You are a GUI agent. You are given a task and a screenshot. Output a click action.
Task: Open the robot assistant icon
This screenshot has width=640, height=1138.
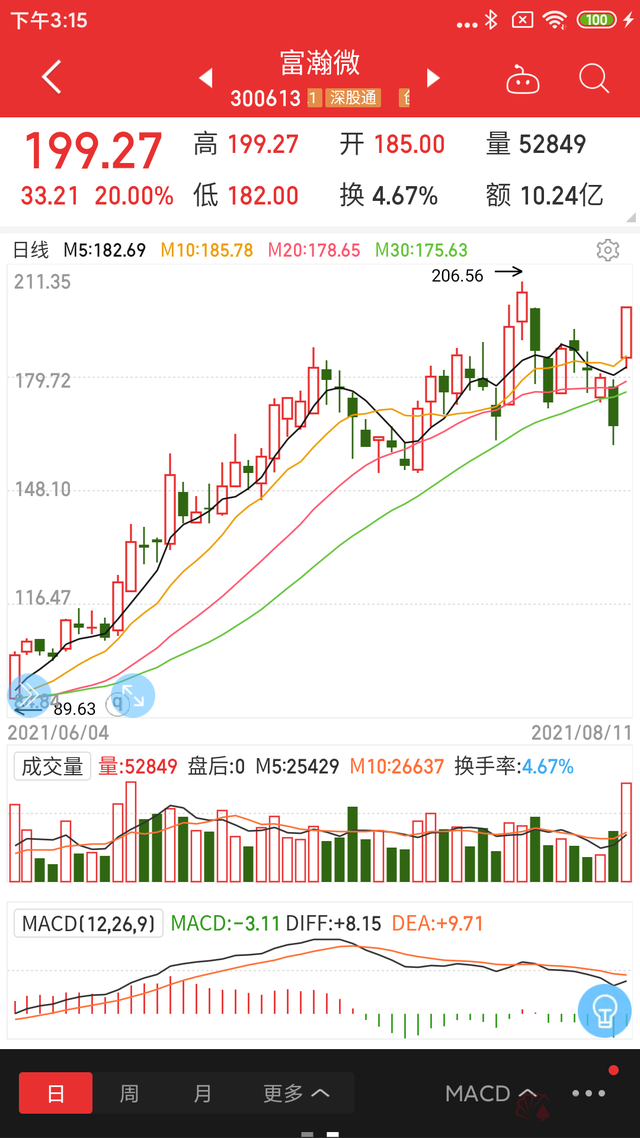pyautogui.click(x=522, y=80)
